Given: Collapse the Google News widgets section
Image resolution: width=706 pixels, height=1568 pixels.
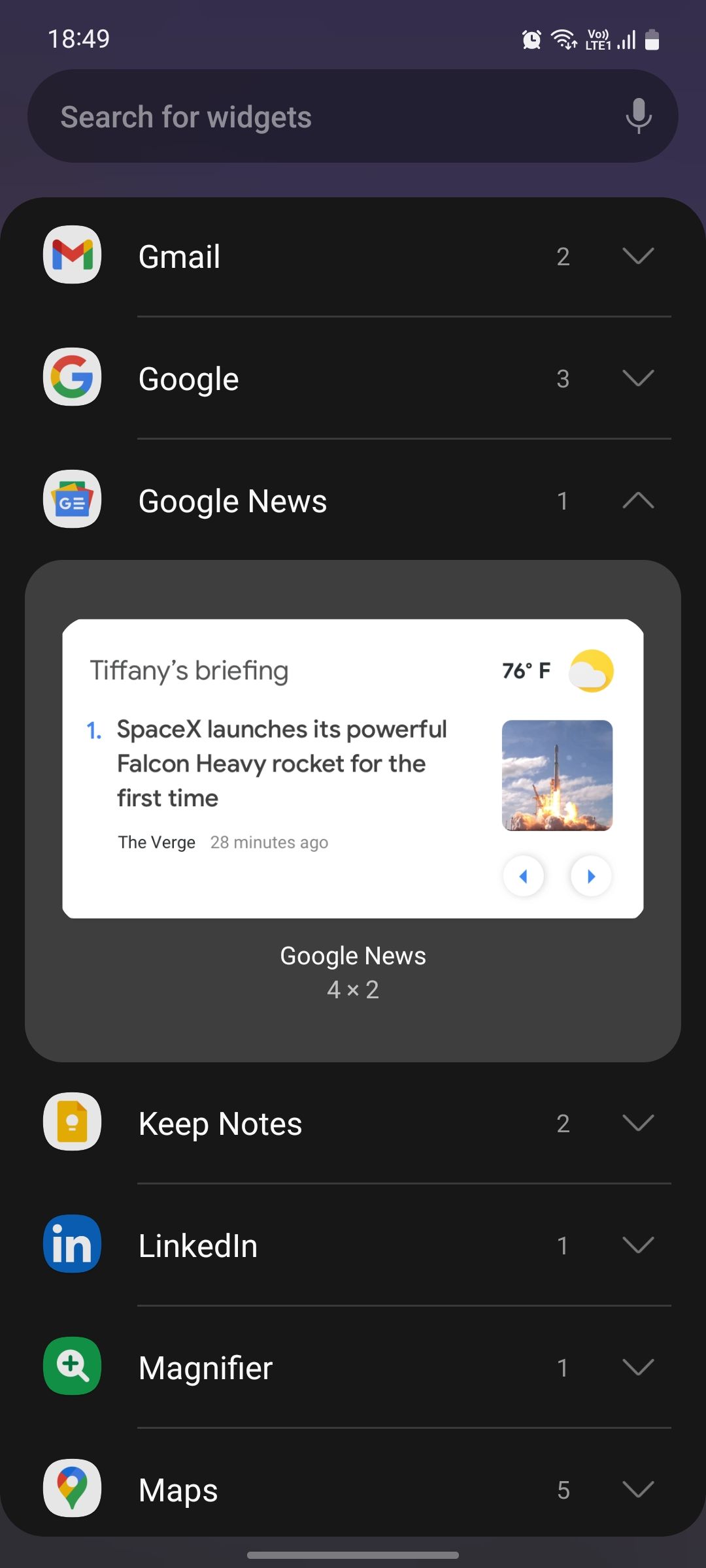Looking at the screenshot, I should [x=638, y=501].
